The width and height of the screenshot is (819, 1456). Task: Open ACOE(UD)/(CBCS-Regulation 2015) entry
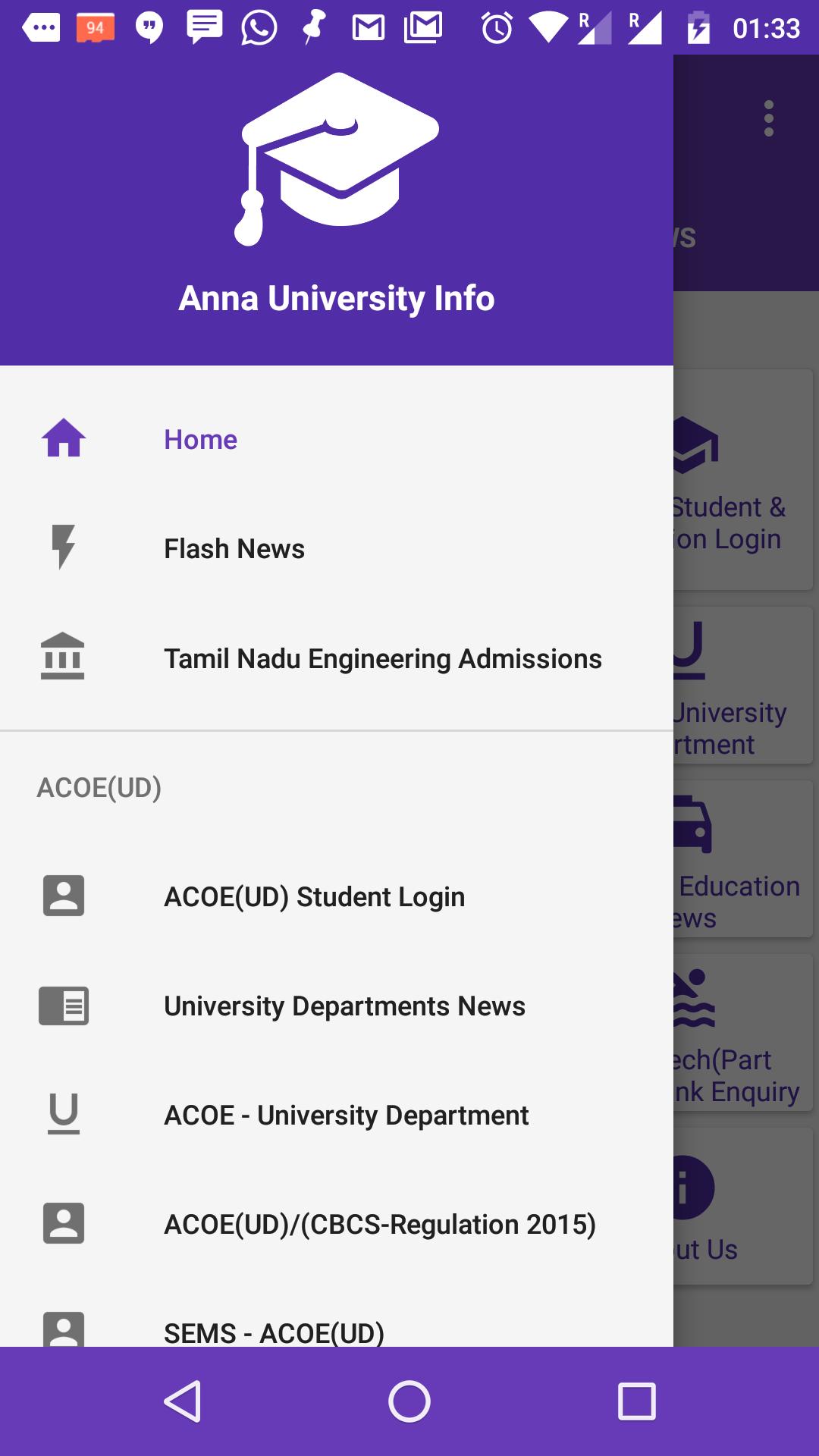coord(380,1224)
